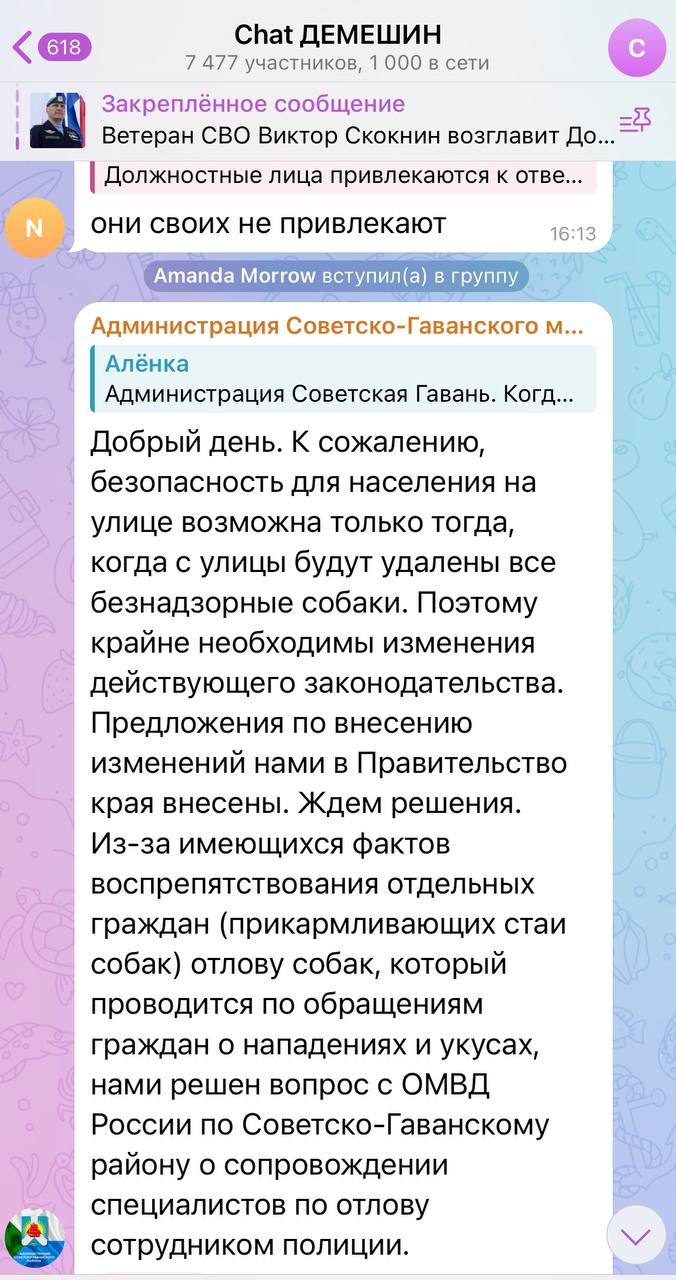Go back to the chat list

pyautogui.click(x=50, y=47)
